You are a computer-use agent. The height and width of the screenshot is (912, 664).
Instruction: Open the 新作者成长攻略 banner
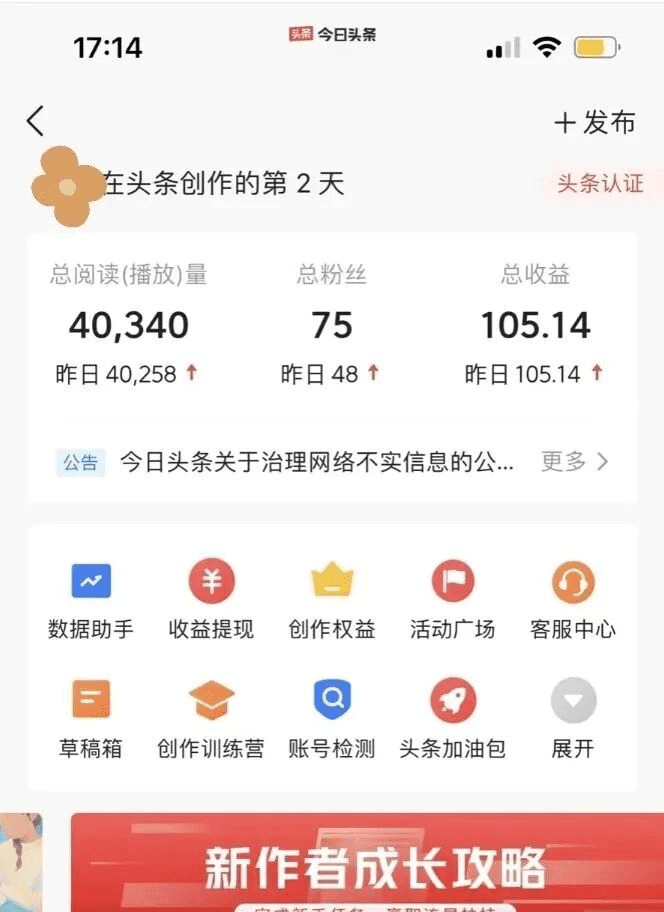coord(366,864)
